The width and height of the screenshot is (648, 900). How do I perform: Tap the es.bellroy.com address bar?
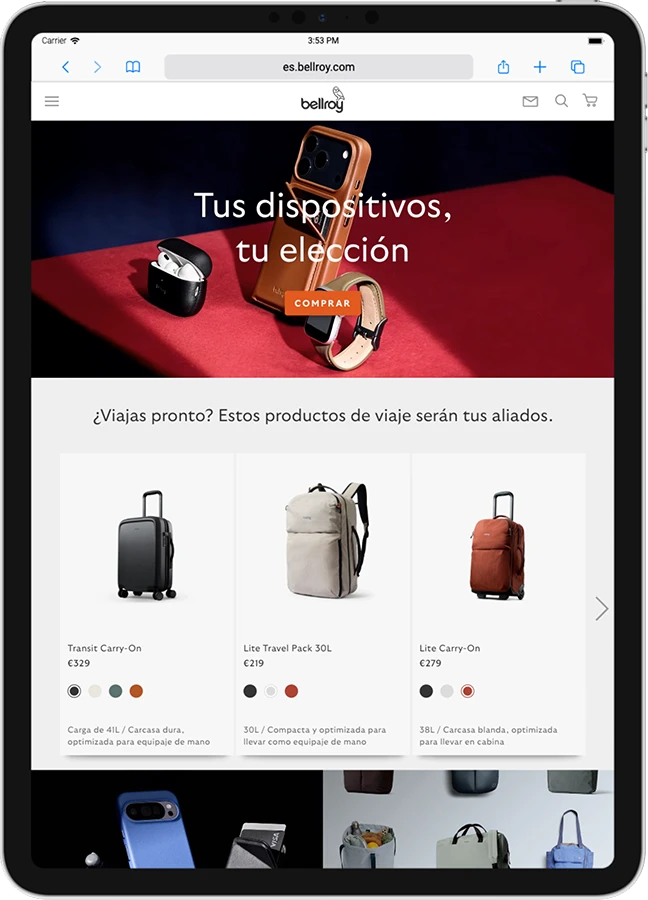[318, 67]
